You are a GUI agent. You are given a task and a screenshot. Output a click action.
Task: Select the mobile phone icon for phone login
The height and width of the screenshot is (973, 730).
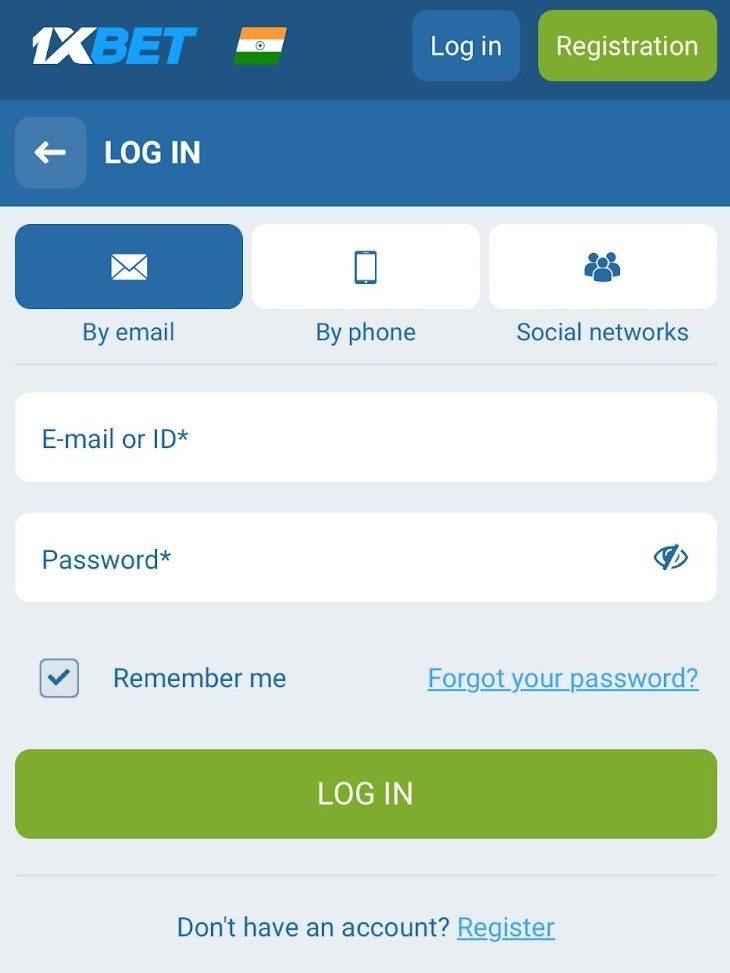point(365,266)
